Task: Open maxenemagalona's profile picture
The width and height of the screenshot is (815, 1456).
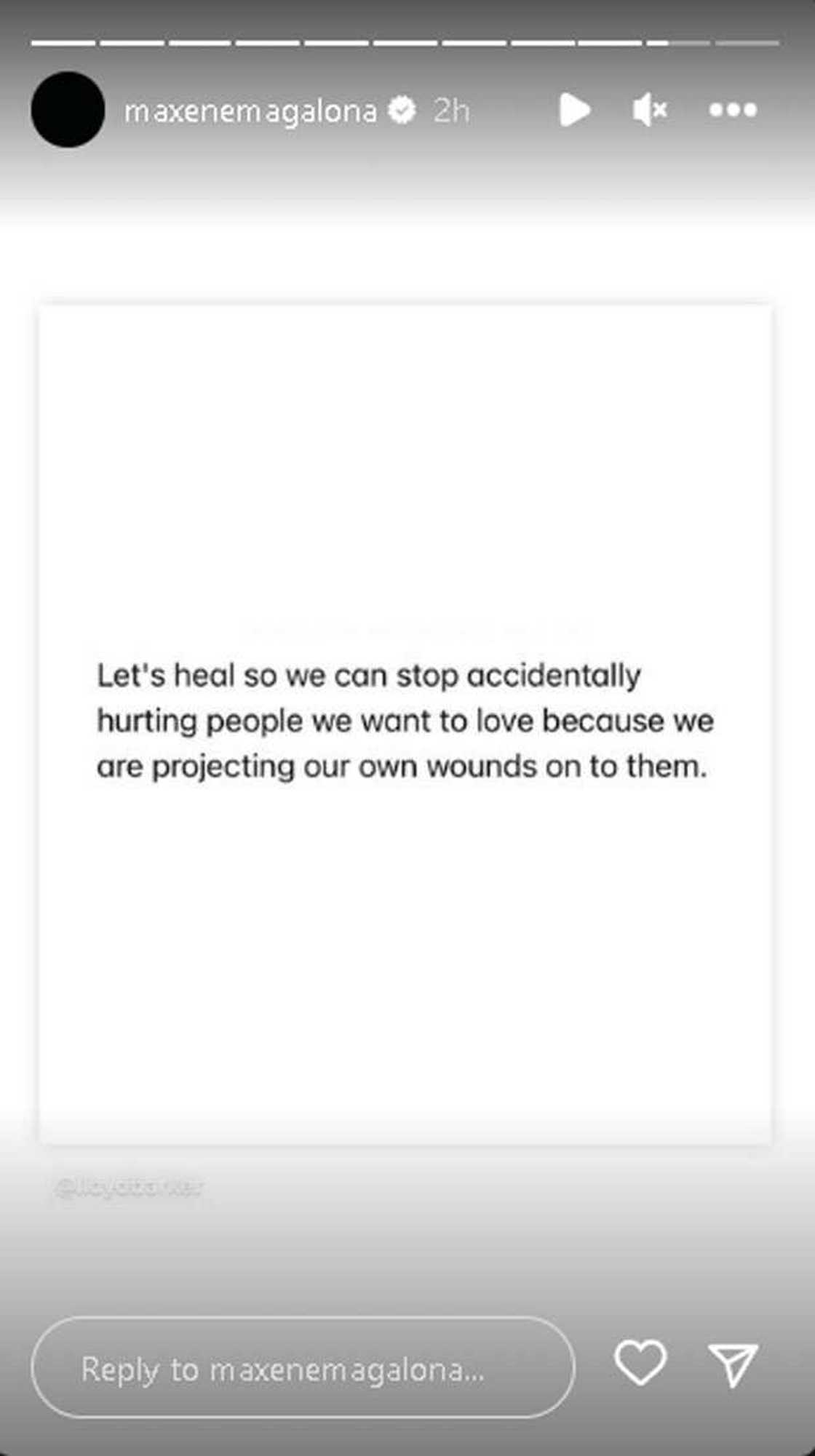Action: (x=68, y=110)
